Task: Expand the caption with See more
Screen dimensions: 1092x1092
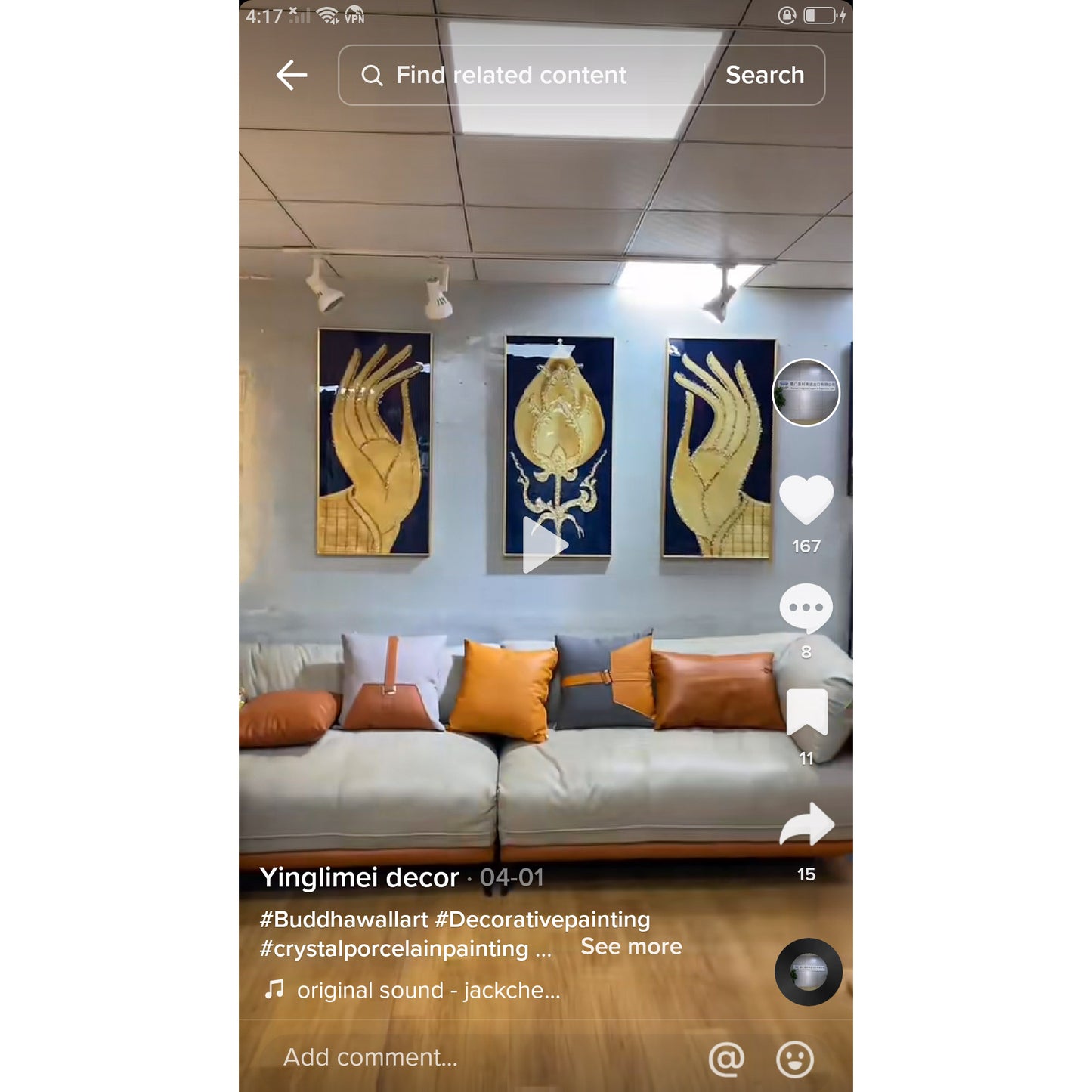Action: [x=631, y=946]
